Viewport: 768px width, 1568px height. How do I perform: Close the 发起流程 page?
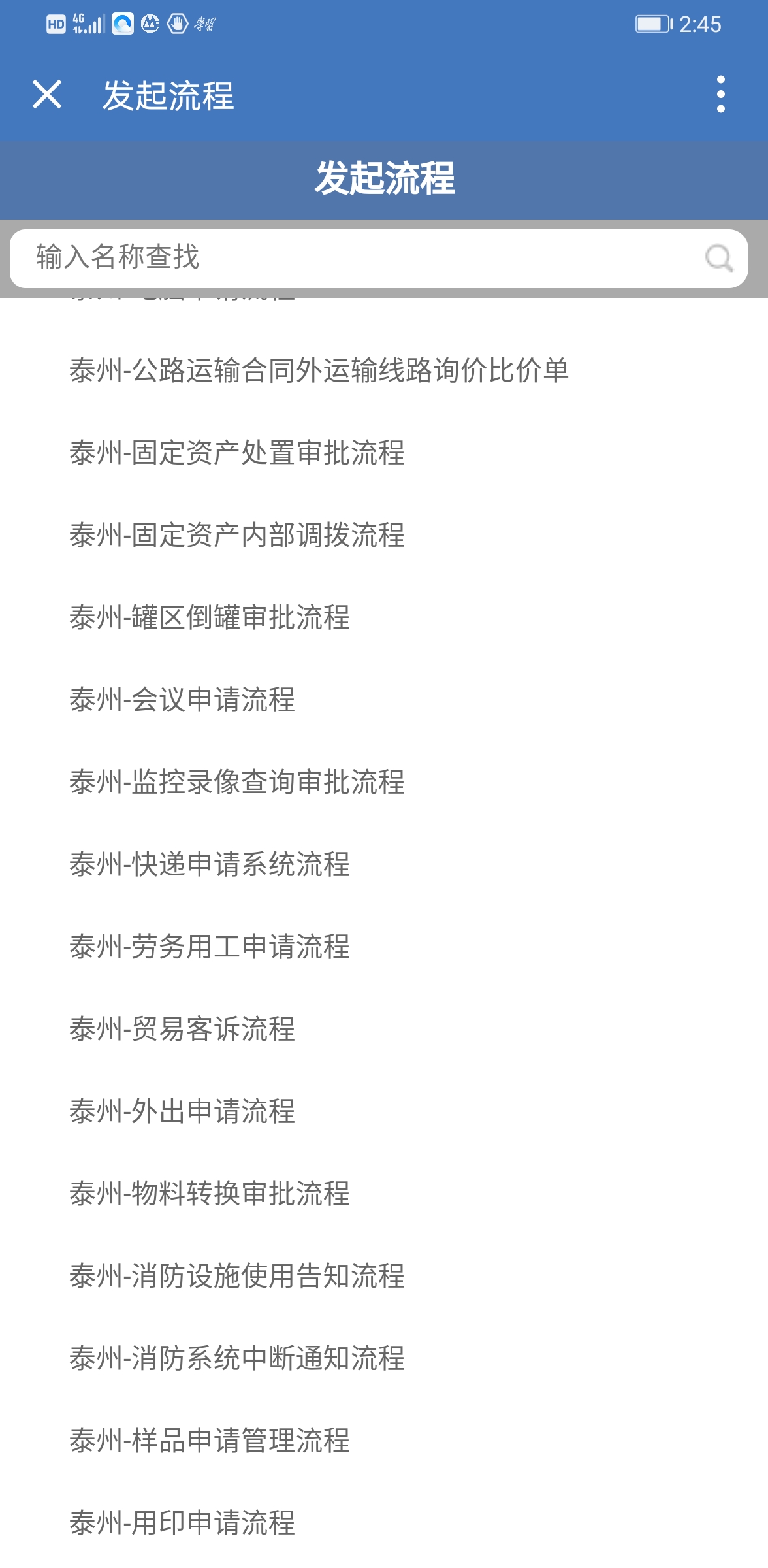click(47, 95)
